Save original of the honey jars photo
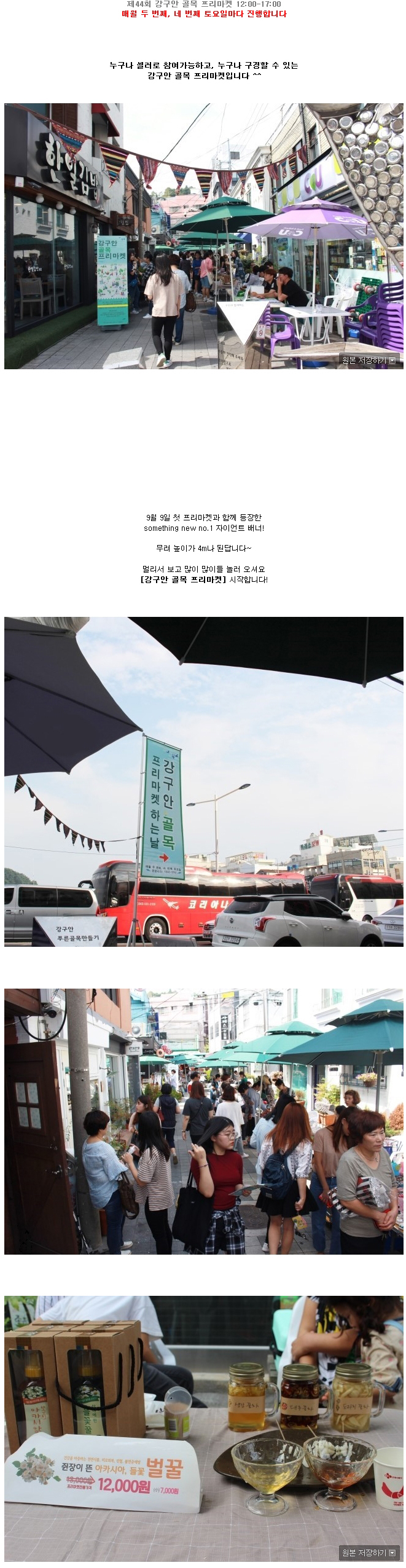406x1568 pixels. pyautogui.click(x=369, y=1553)
